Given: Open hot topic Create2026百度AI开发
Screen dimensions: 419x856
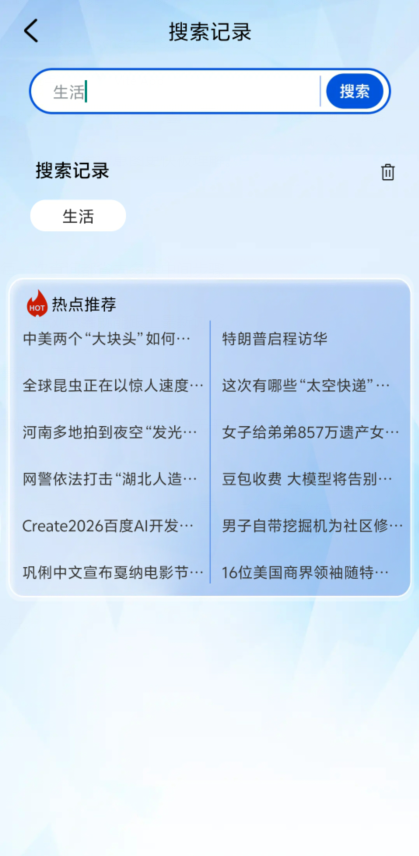Looking at the screenshot, I should [x=108, y=526].
